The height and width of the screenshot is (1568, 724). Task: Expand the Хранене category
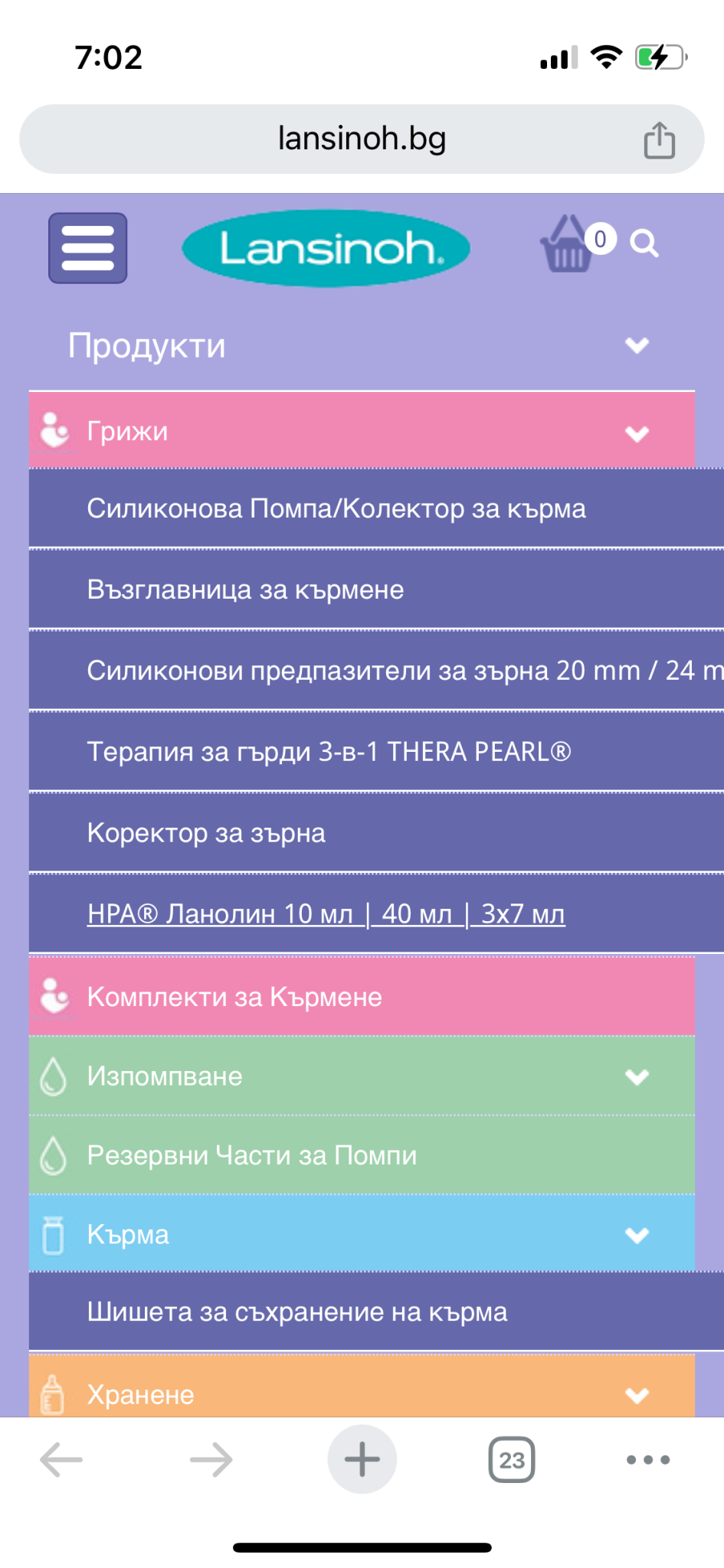click(x=637, y=1395)
